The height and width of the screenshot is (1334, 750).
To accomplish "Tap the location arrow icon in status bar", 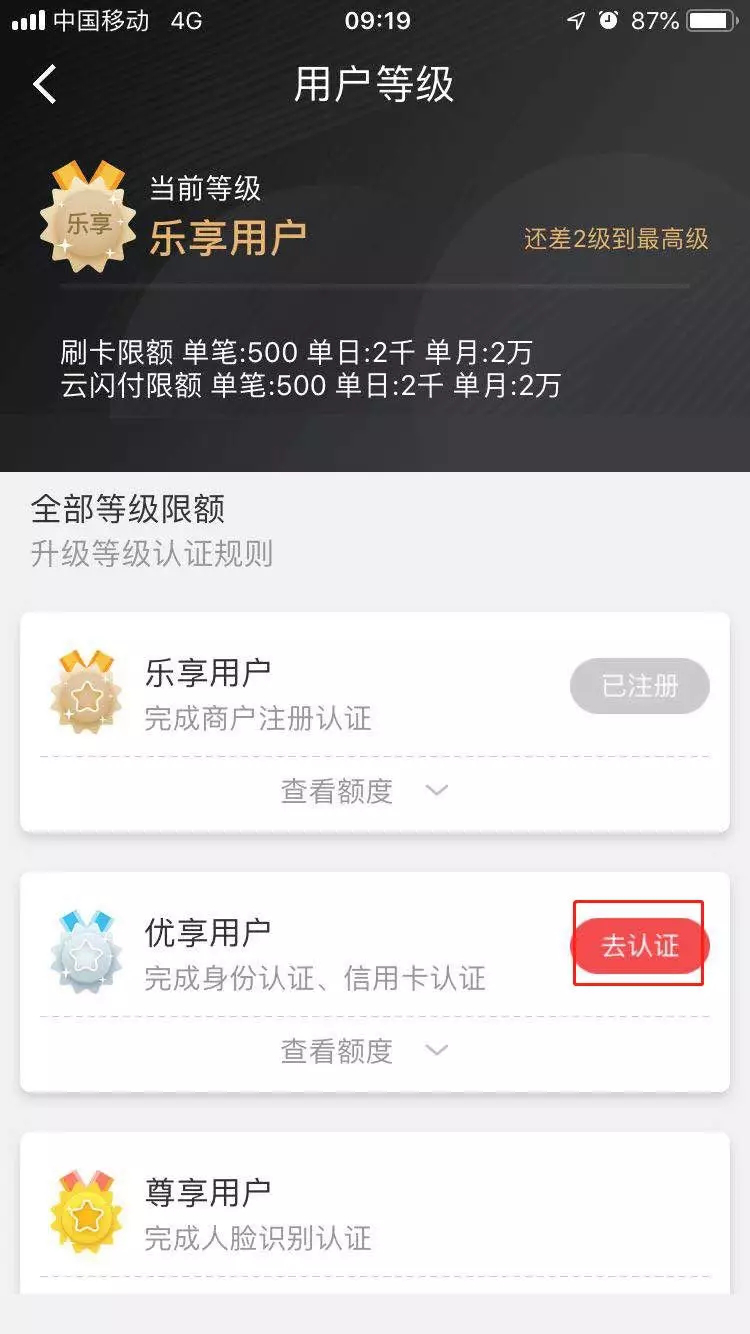I will [x=576, y=18].
